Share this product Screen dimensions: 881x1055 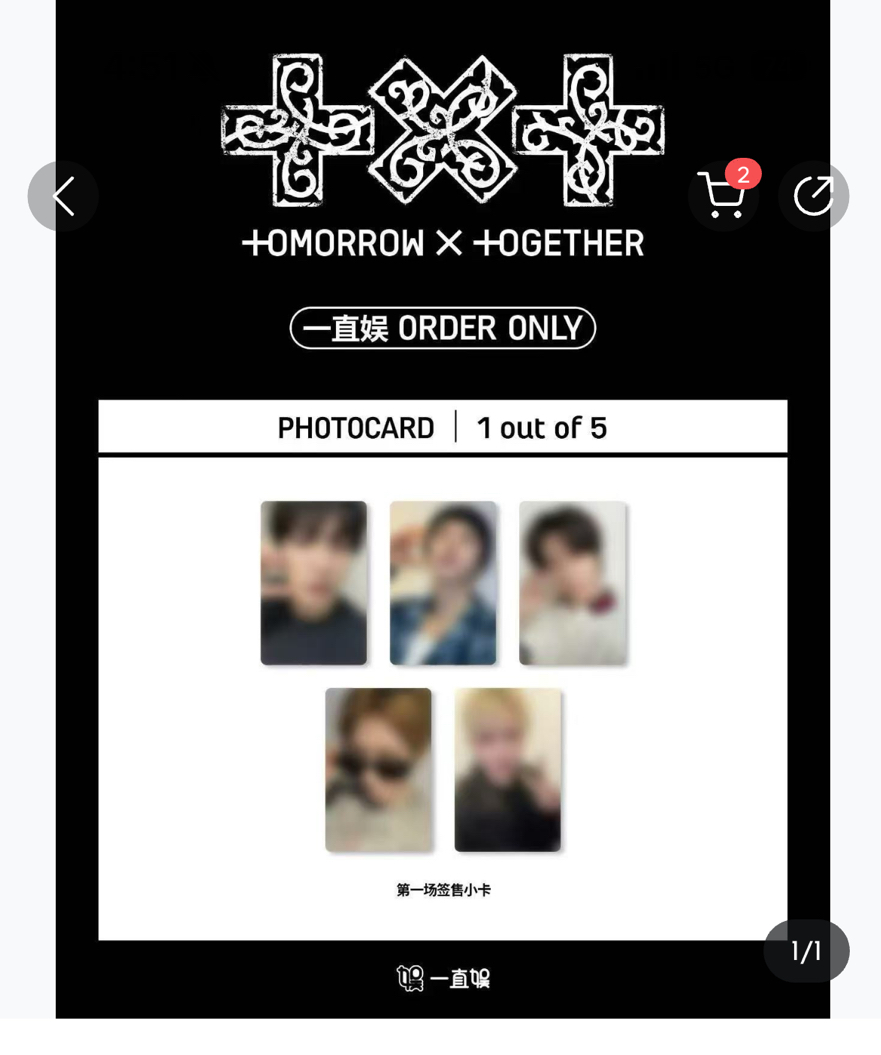click(813, 196)
